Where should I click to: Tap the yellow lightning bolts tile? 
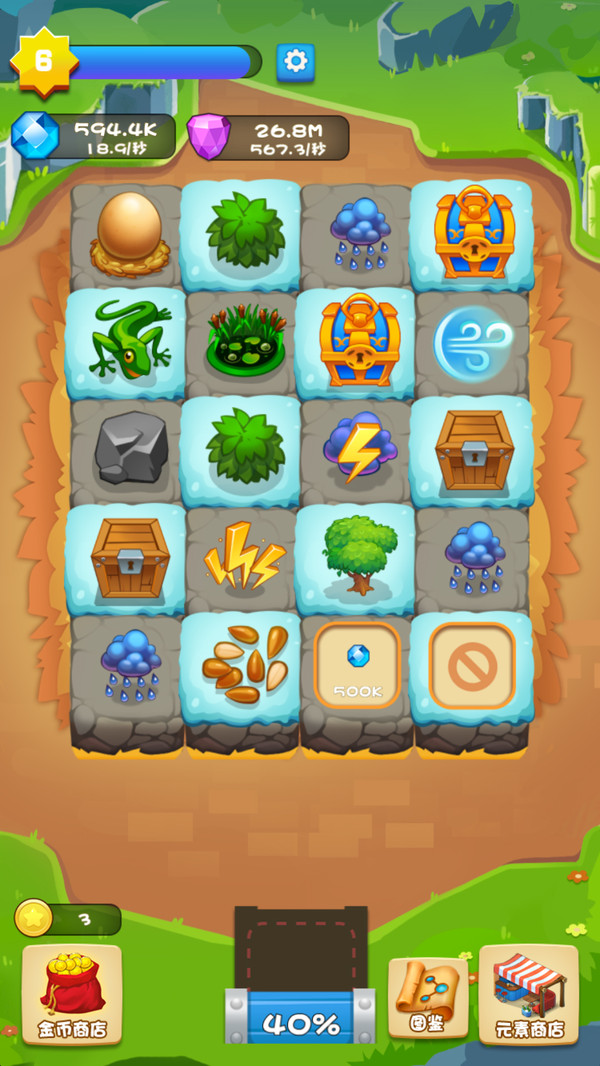pyautogui.click(x=242, y=558)
